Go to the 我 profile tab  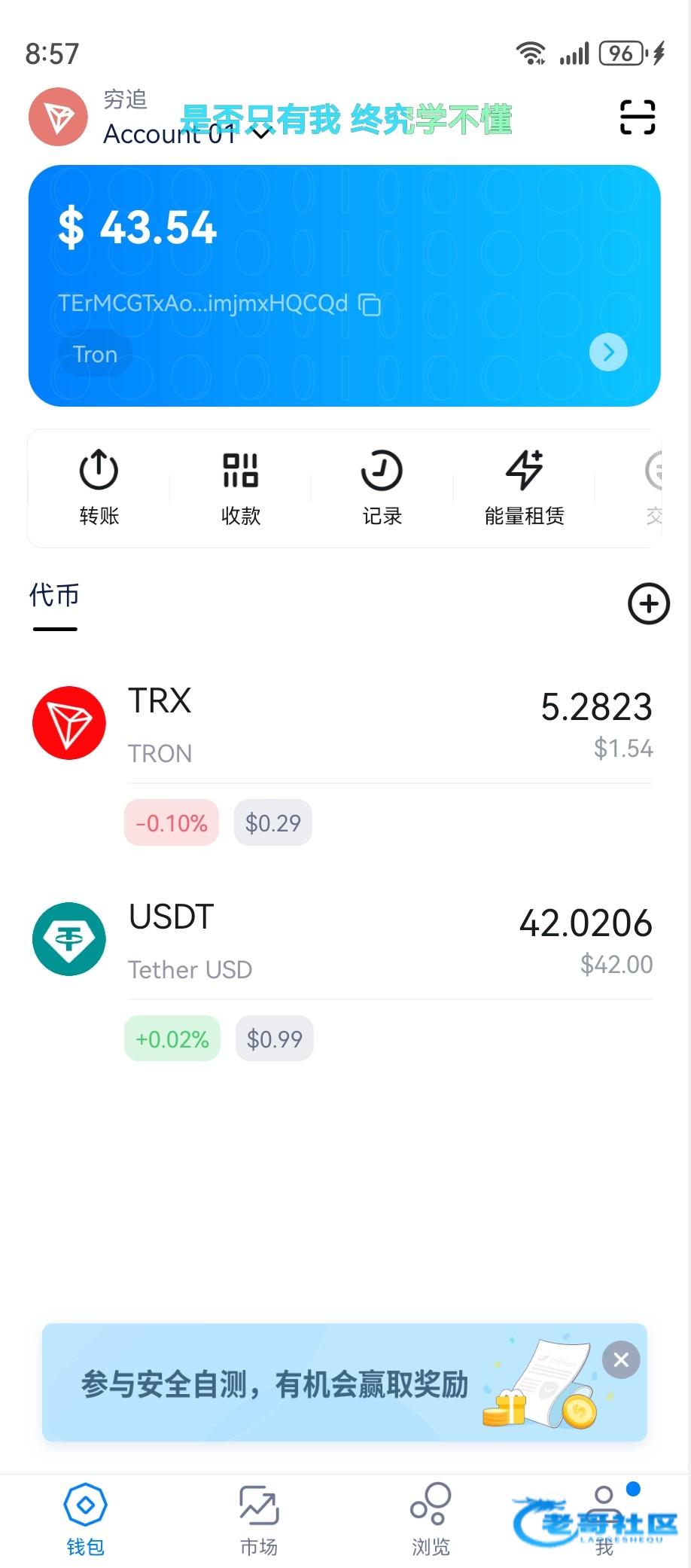(604, 1519)
